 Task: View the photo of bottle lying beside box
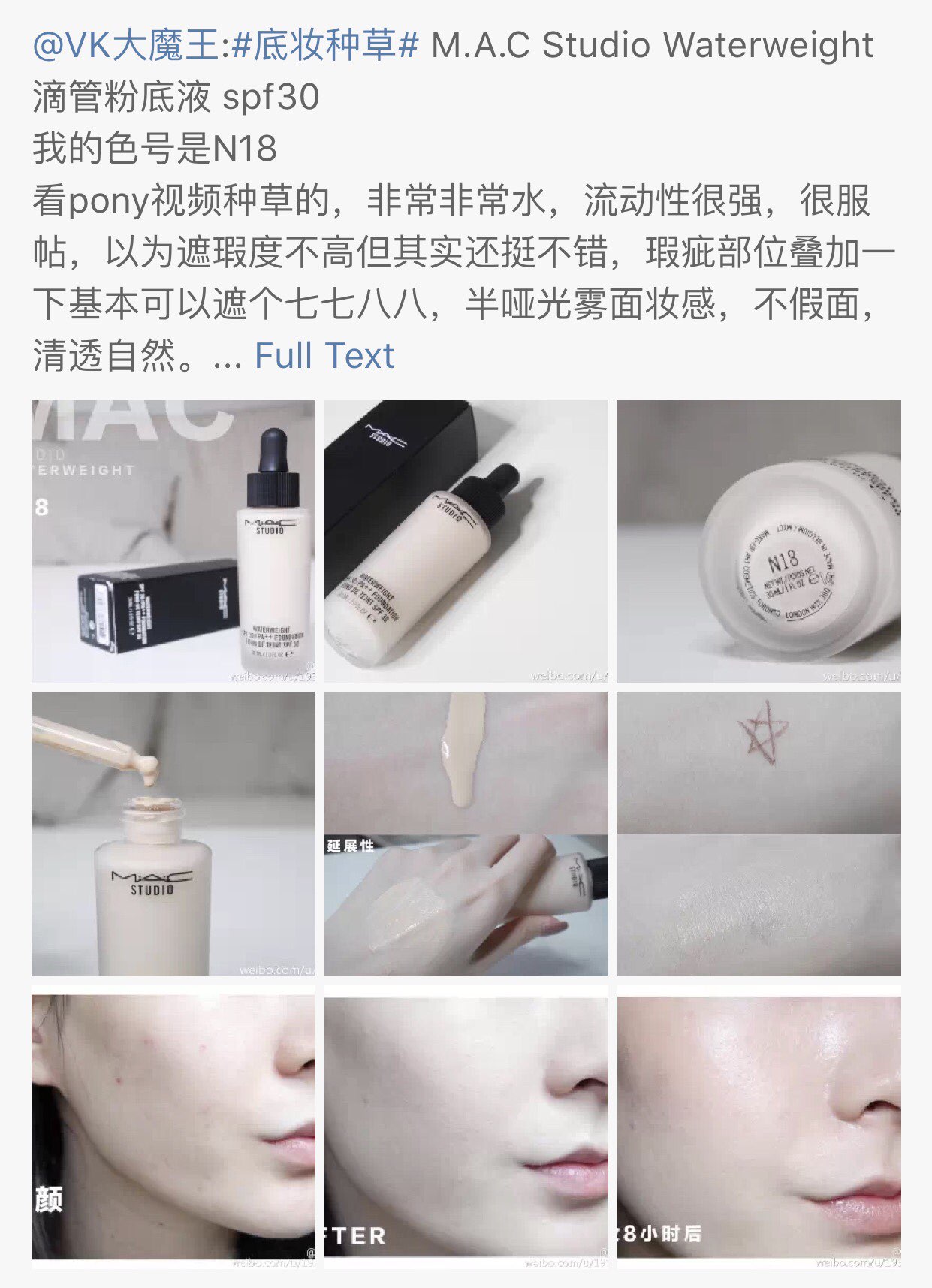point(466,541)
